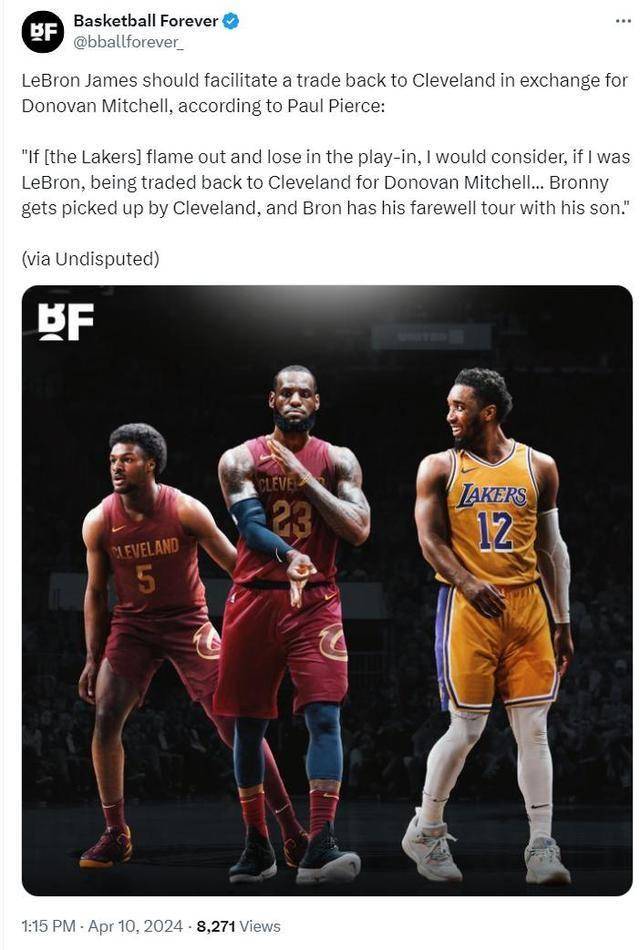Screen dimensions: 640x950
Task: Open the @bballforever_ handle
Action: pyautogui.click(x=128, y=41)
